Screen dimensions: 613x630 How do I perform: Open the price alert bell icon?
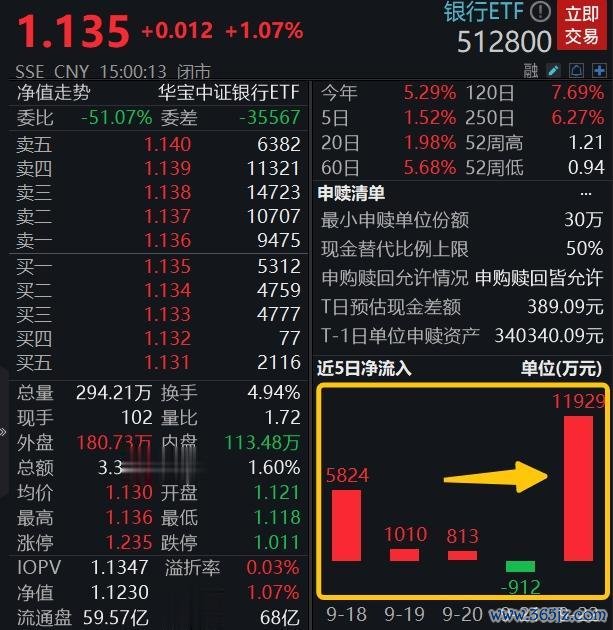point(576,71)
